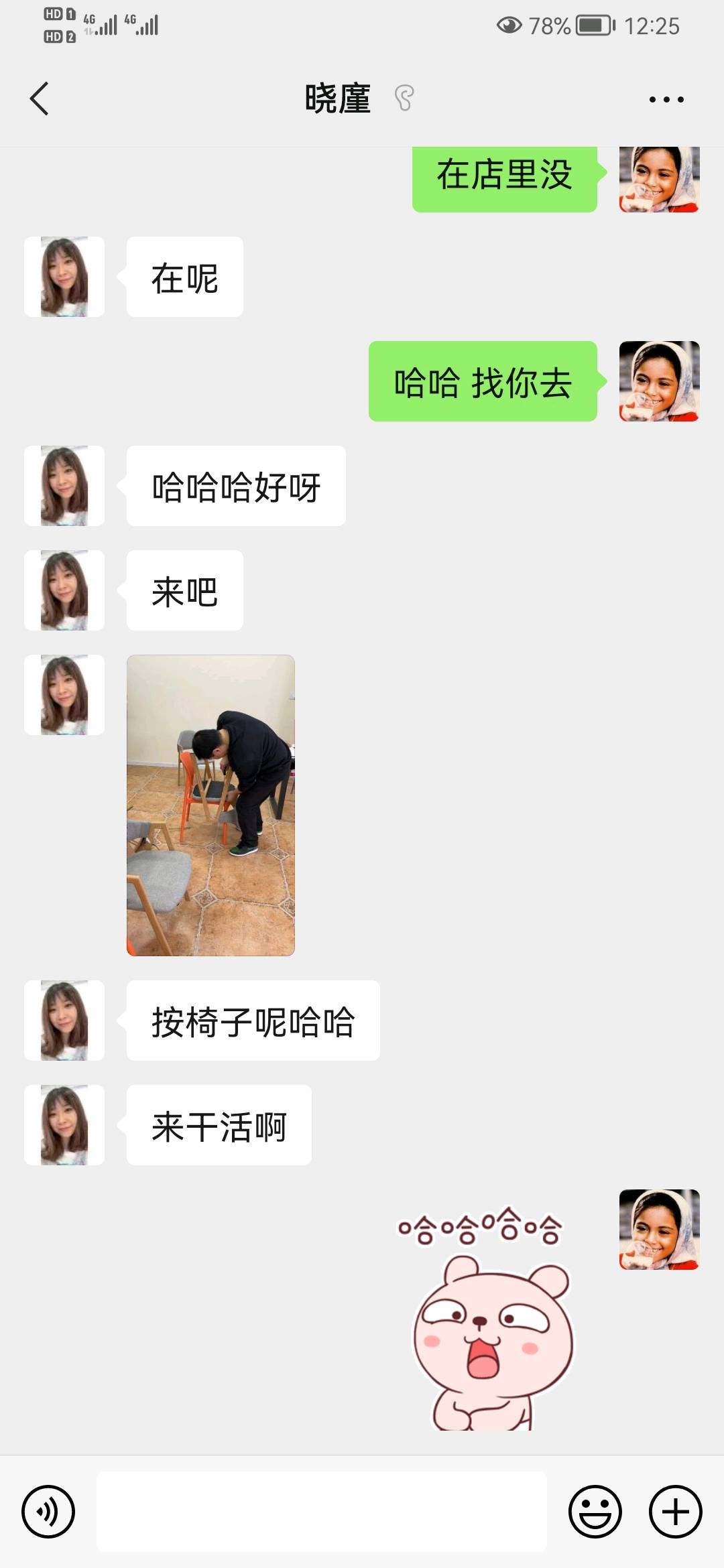Switch to voice message input
724x1568 pixels.
click(x=48, y=1511)
